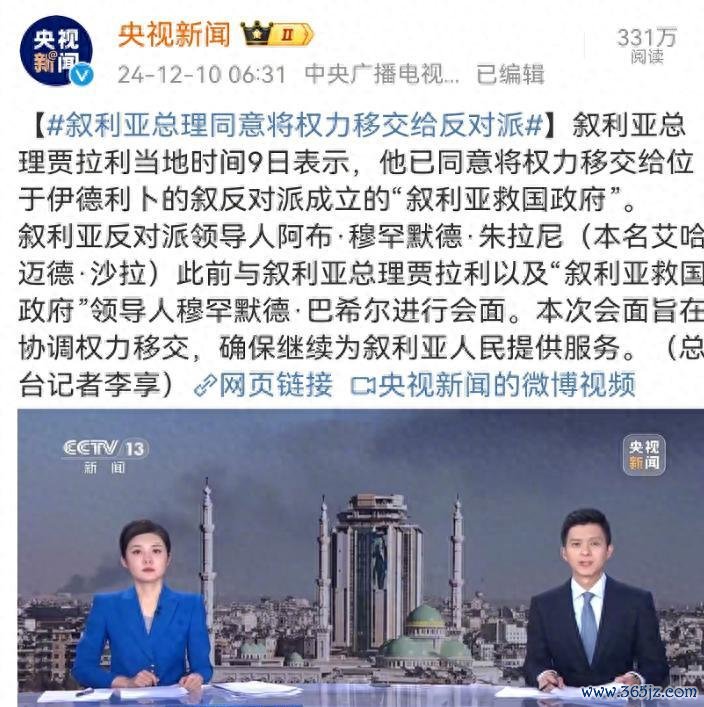View edit history via 已编辑
The width and height of the screenshot is (704, 707).
[x=510, y=74]
